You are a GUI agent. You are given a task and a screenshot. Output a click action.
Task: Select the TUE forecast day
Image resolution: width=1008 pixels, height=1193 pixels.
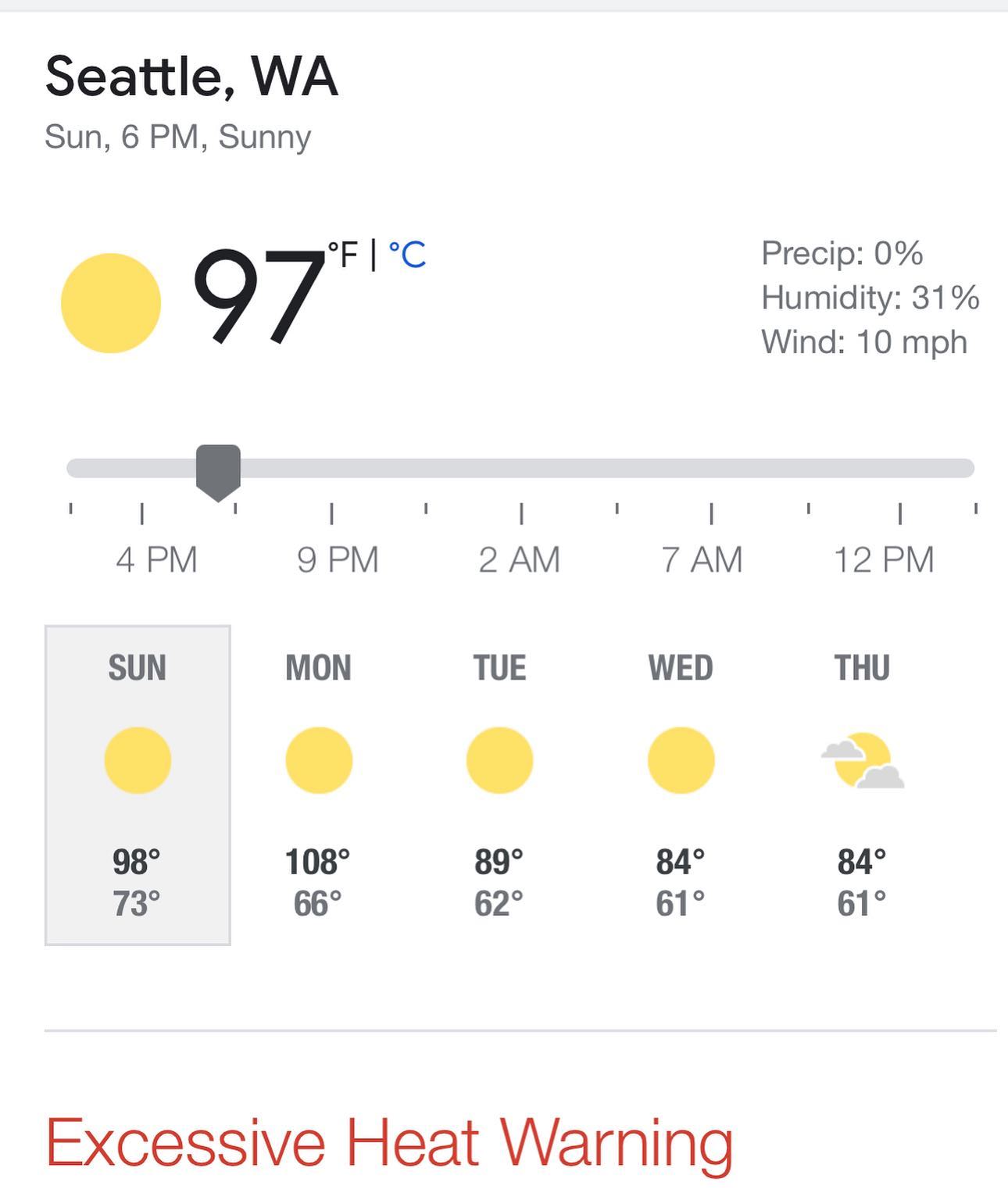coord(499,784)
